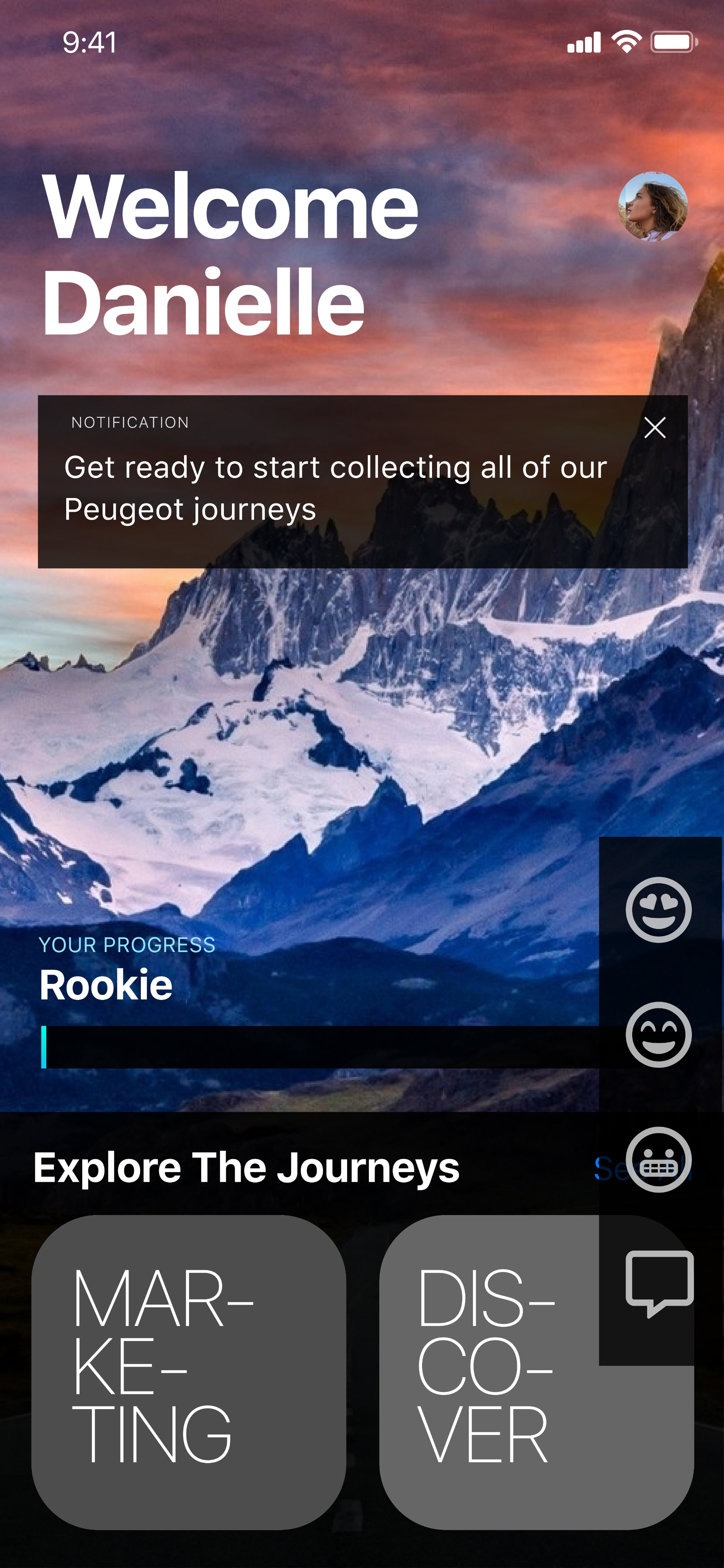Open Danielle's profile picture

(653, 206)
